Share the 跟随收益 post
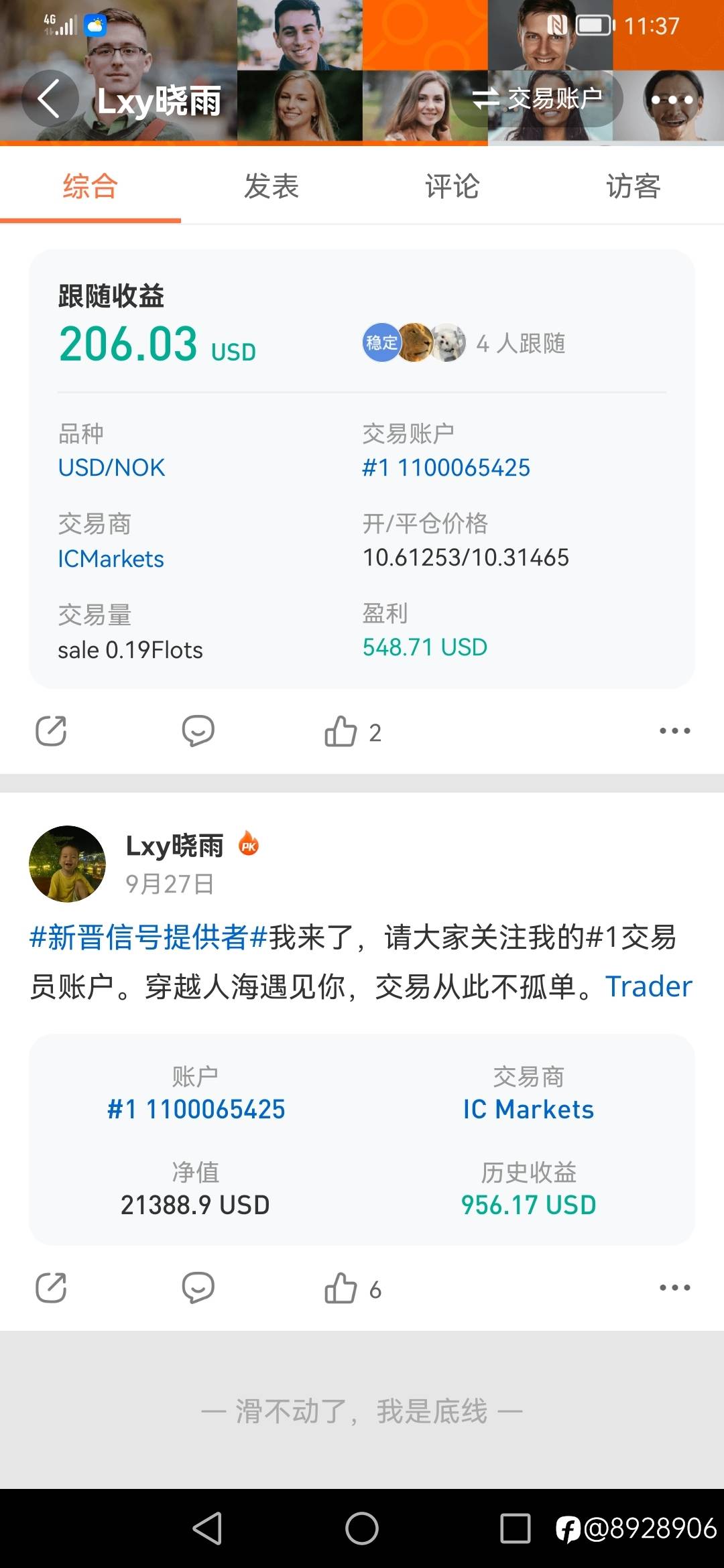724x1568 pixels. coord(51,731)
